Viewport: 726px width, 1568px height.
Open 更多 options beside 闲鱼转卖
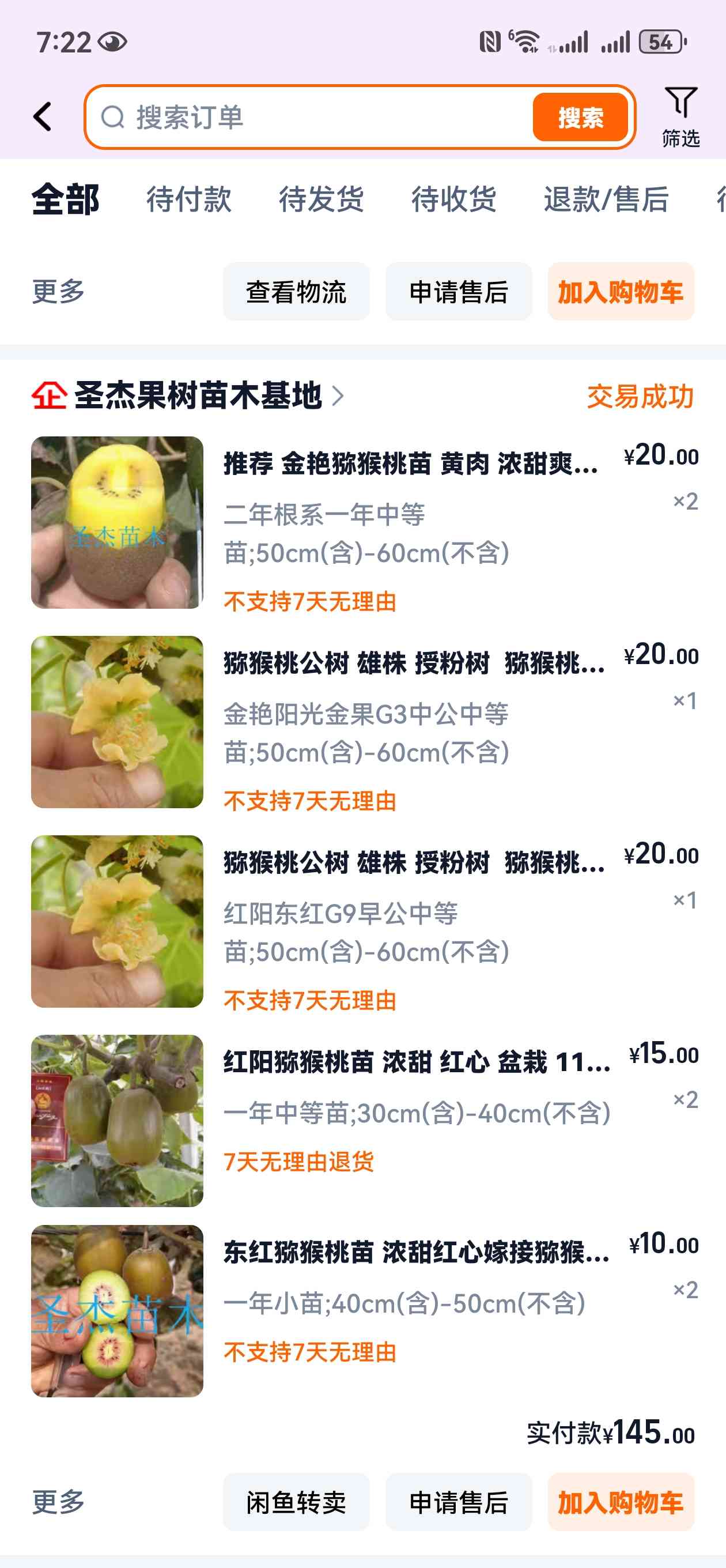(x=58, y=1502)
